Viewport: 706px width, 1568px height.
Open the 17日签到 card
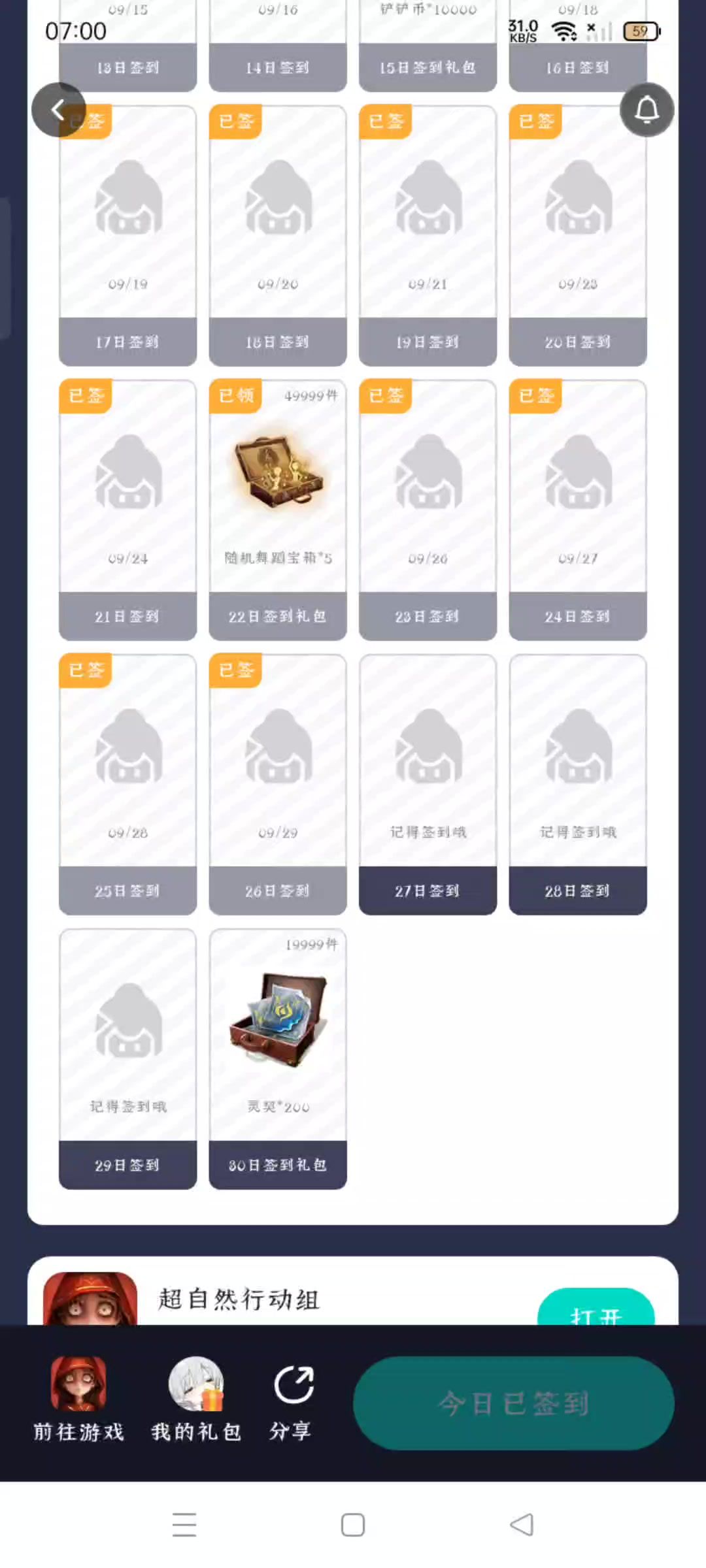pos(127,235)
